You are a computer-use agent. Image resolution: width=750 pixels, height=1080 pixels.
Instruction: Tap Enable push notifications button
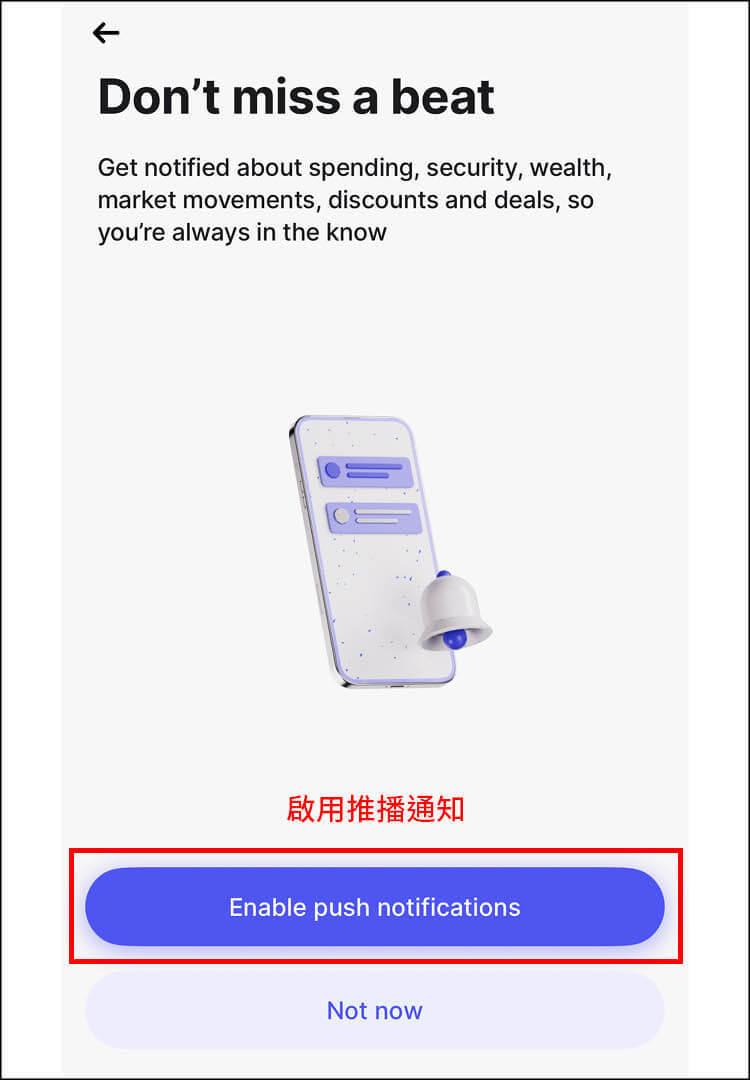[375, 907]
